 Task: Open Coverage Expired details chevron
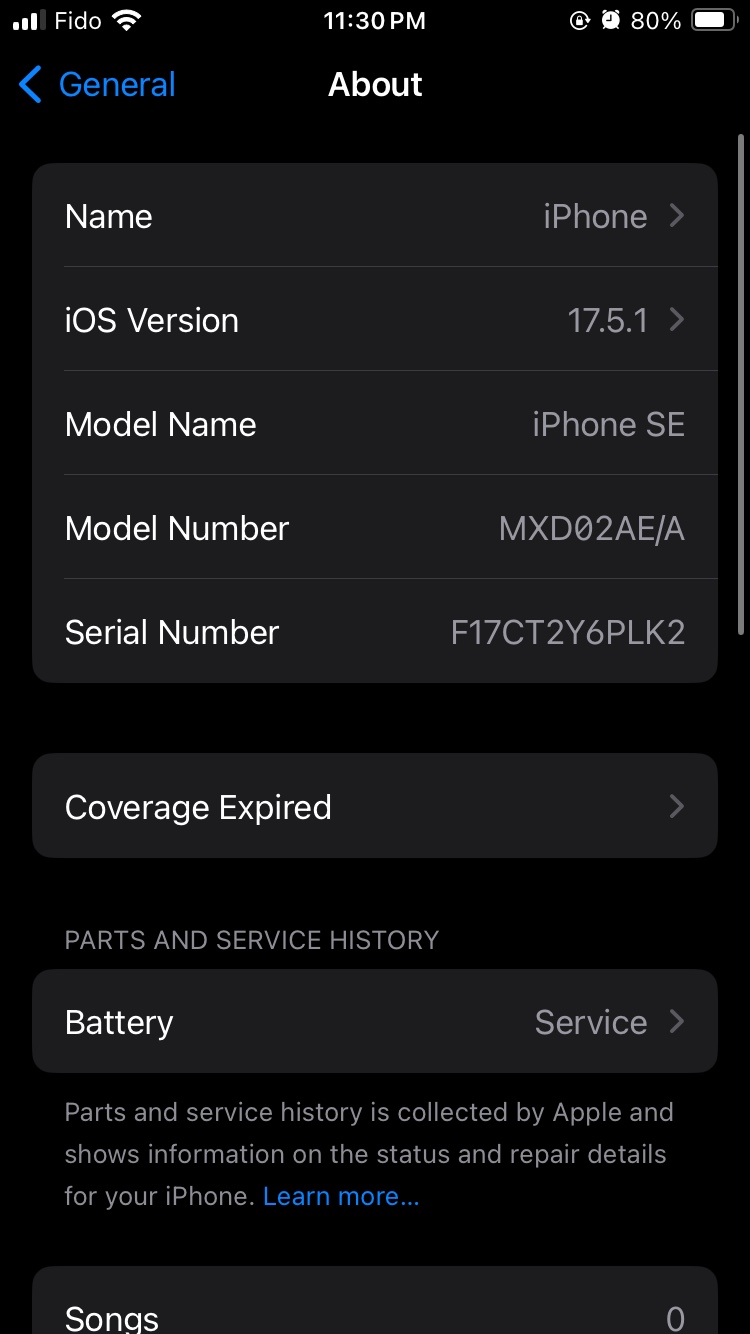[676, 806]
